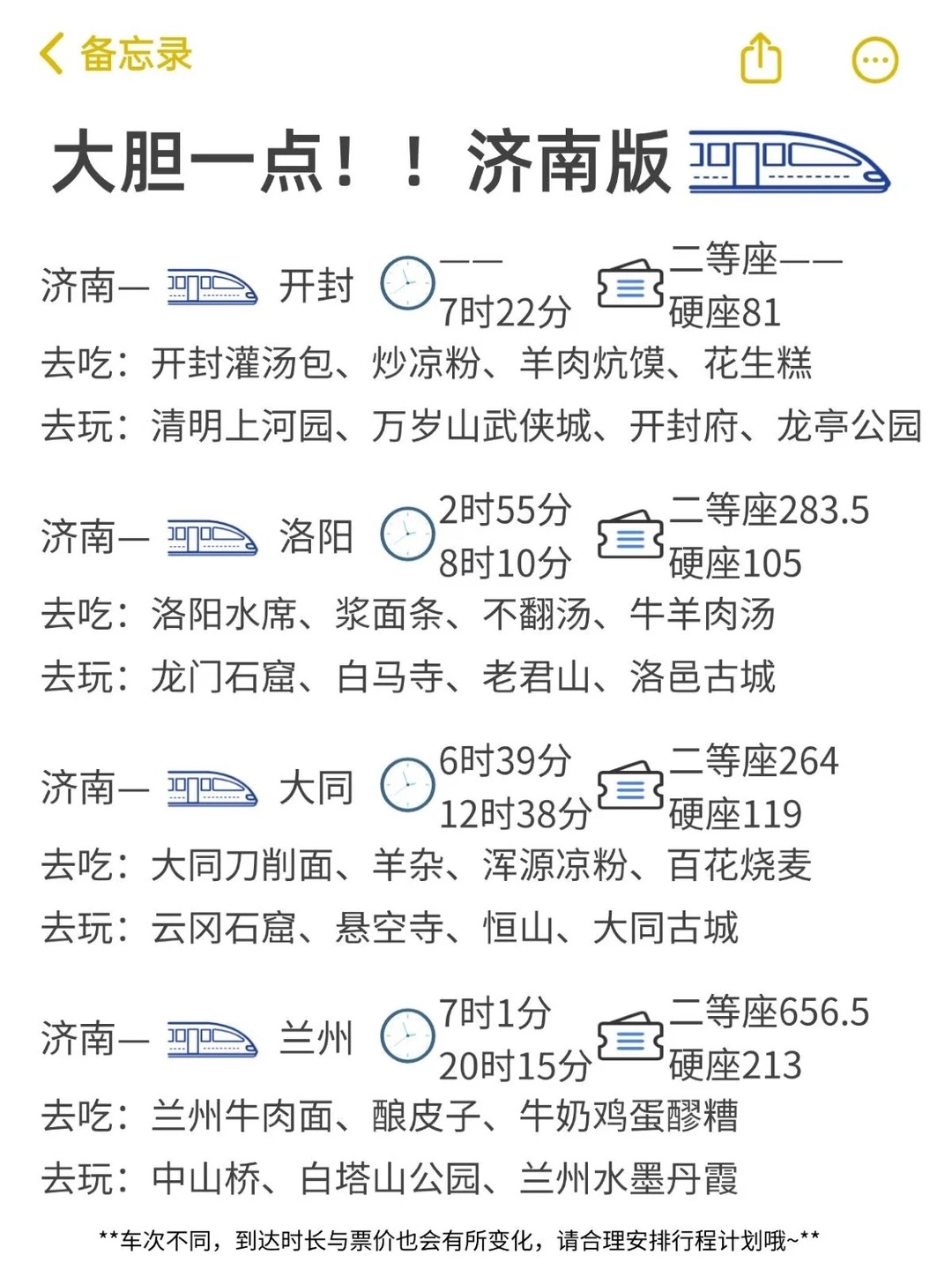
Task: Go back to the 备忘录 list
Action: (115, 55)
